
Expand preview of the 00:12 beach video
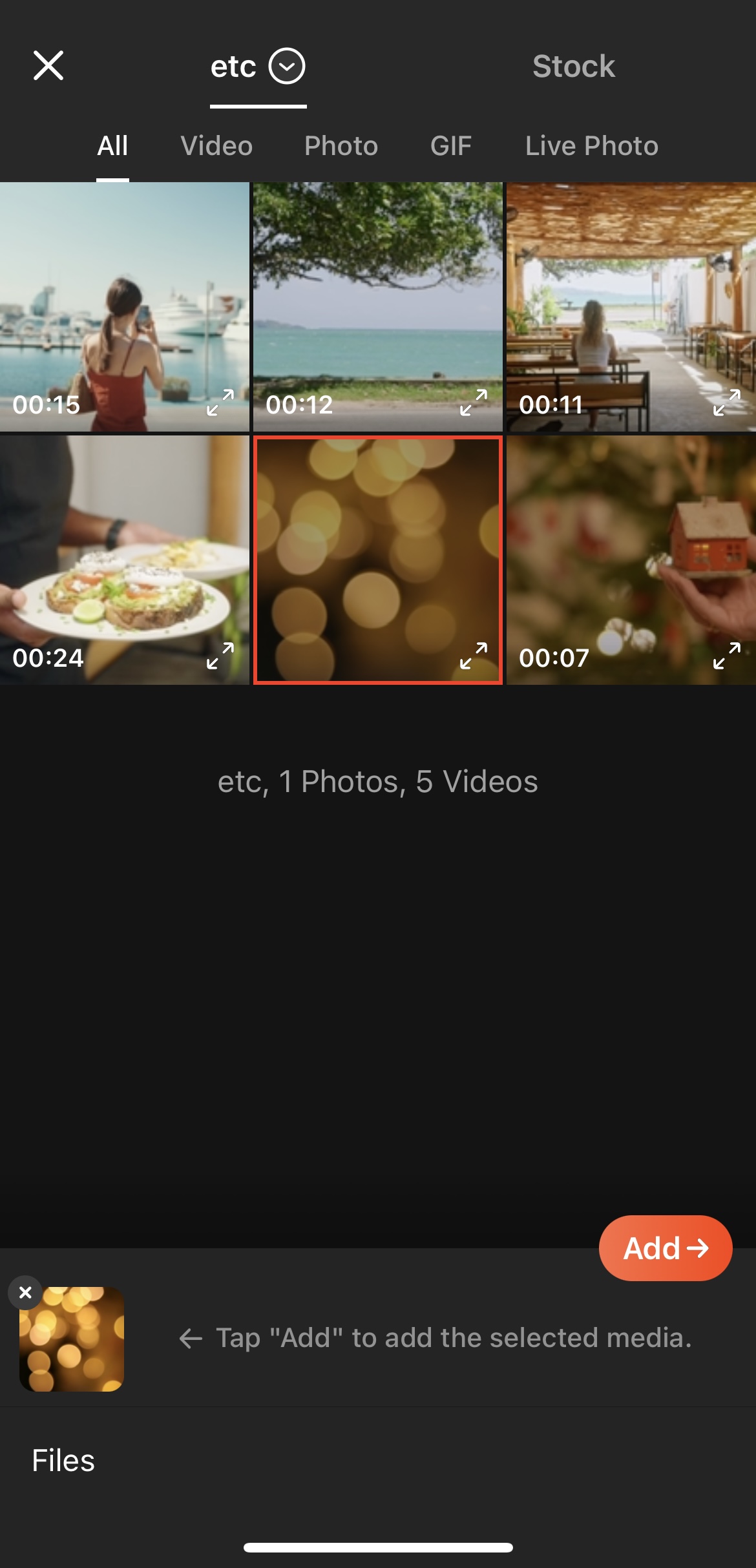[x=474, y=402]
